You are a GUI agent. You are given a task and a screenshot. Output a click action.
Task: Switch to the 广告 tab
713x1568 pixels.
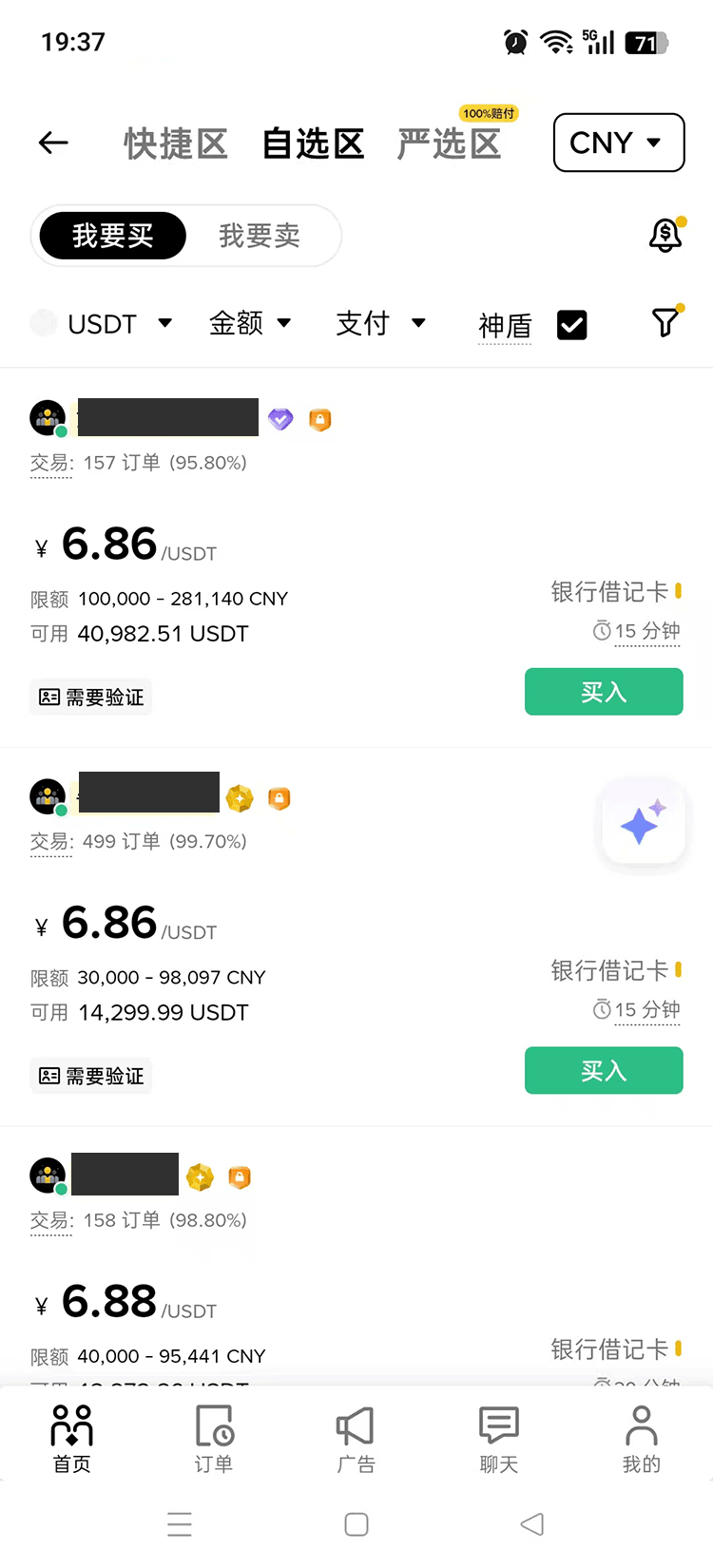(x=356, y=1438)
